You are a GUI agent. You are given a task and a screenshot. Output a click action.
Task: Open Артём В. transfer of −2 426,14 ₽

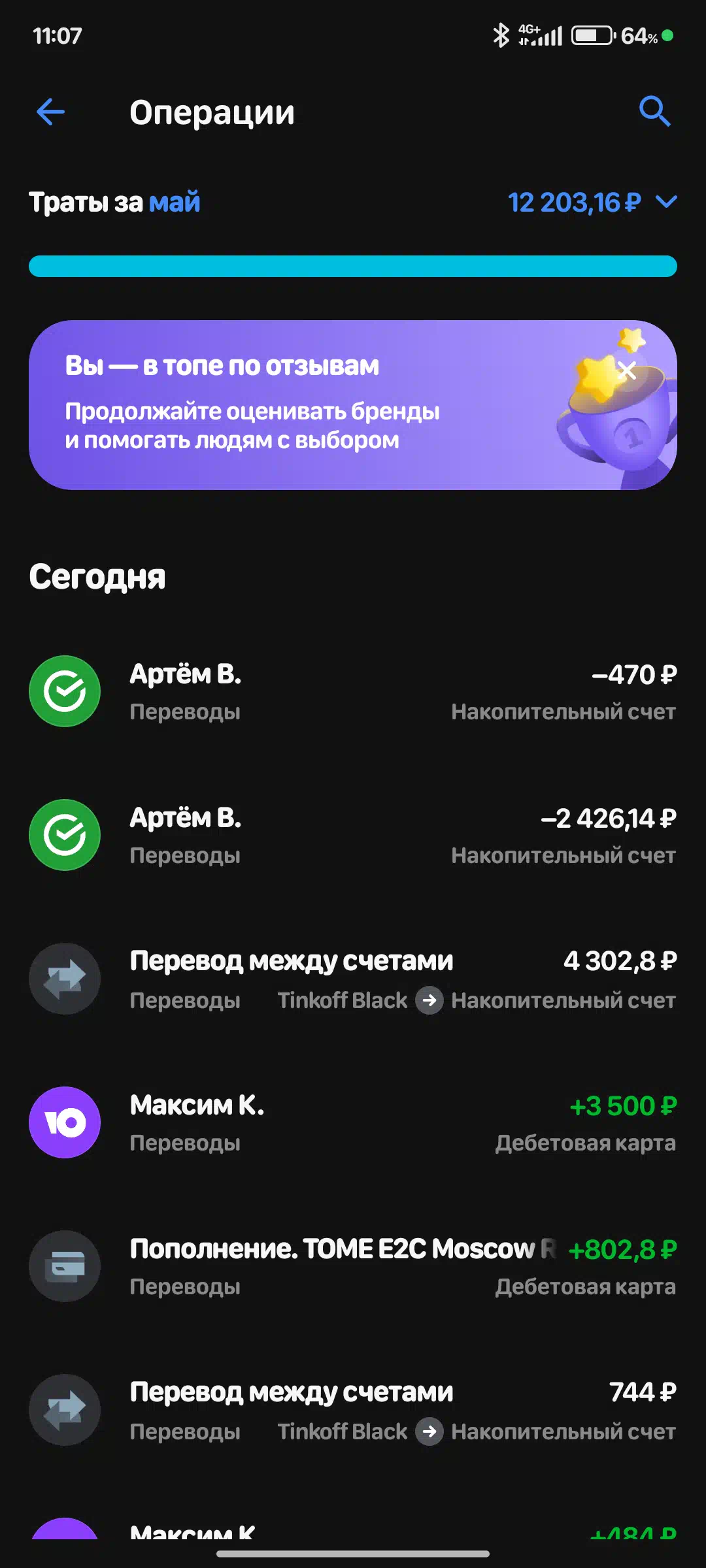click(x=353, y=836)
